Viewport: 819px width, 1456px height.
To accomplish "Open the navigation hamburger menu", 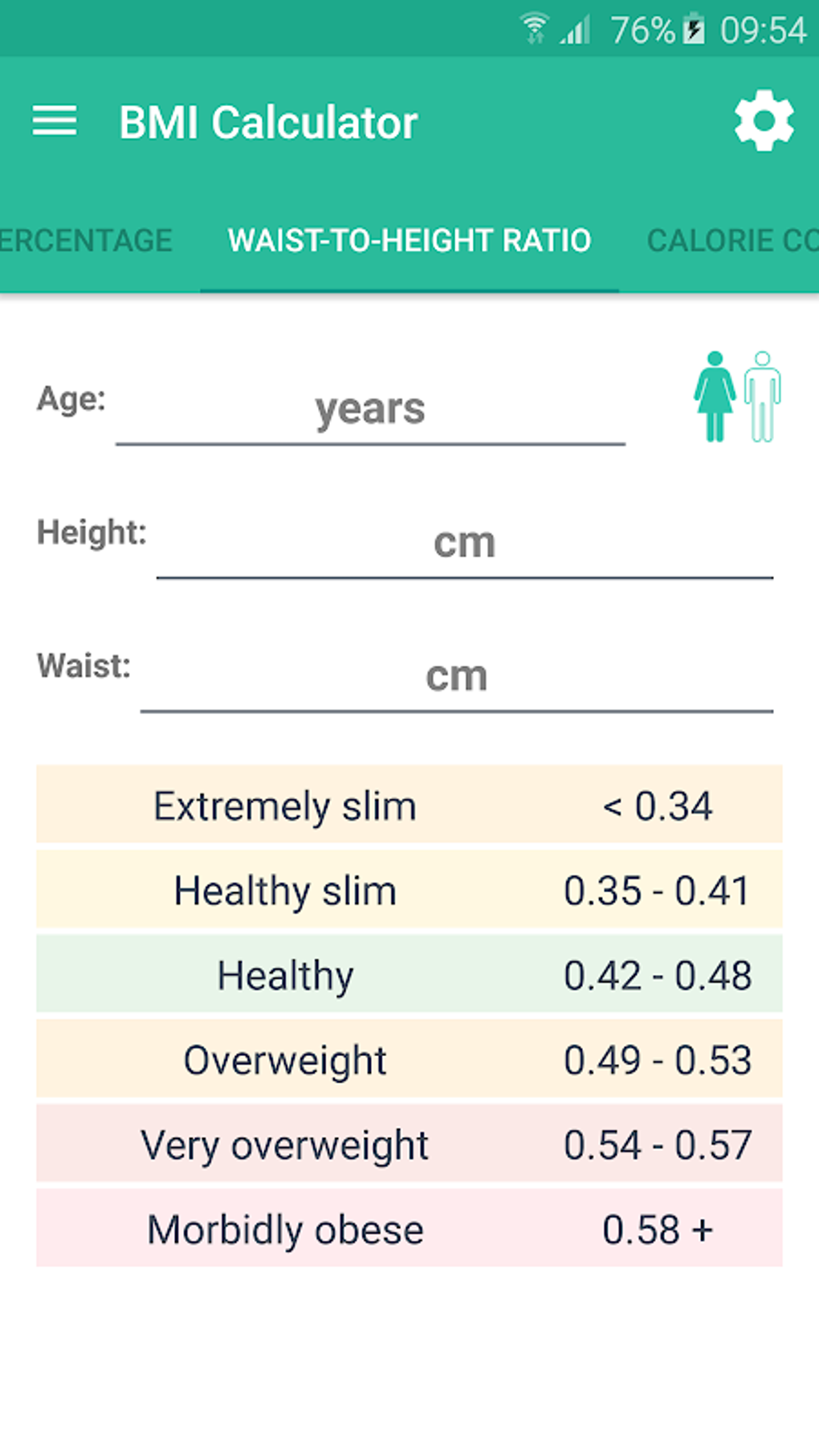I will point(55,121).
